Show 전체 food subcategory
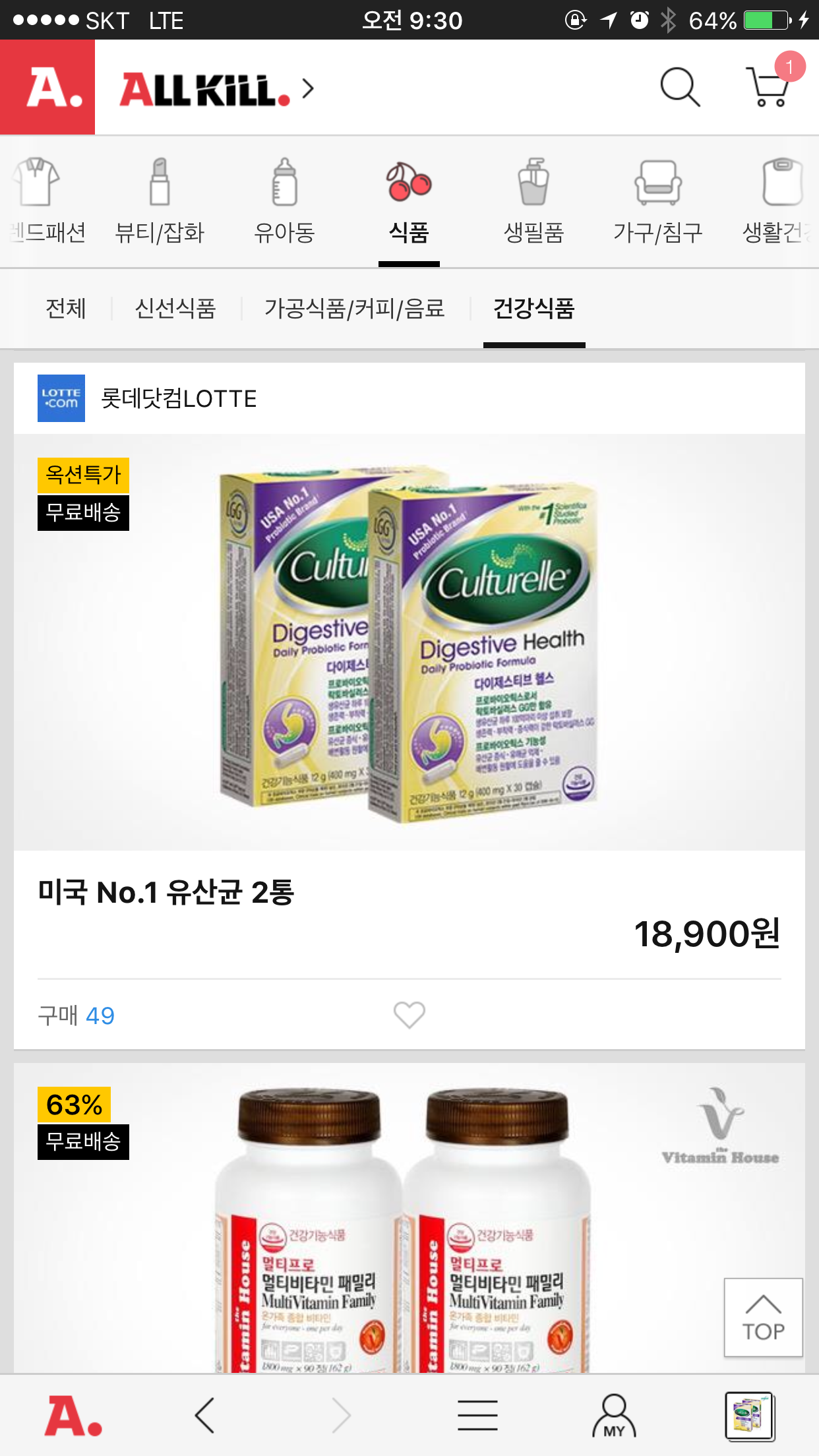The image size is (819, 1456). (66, 309)
